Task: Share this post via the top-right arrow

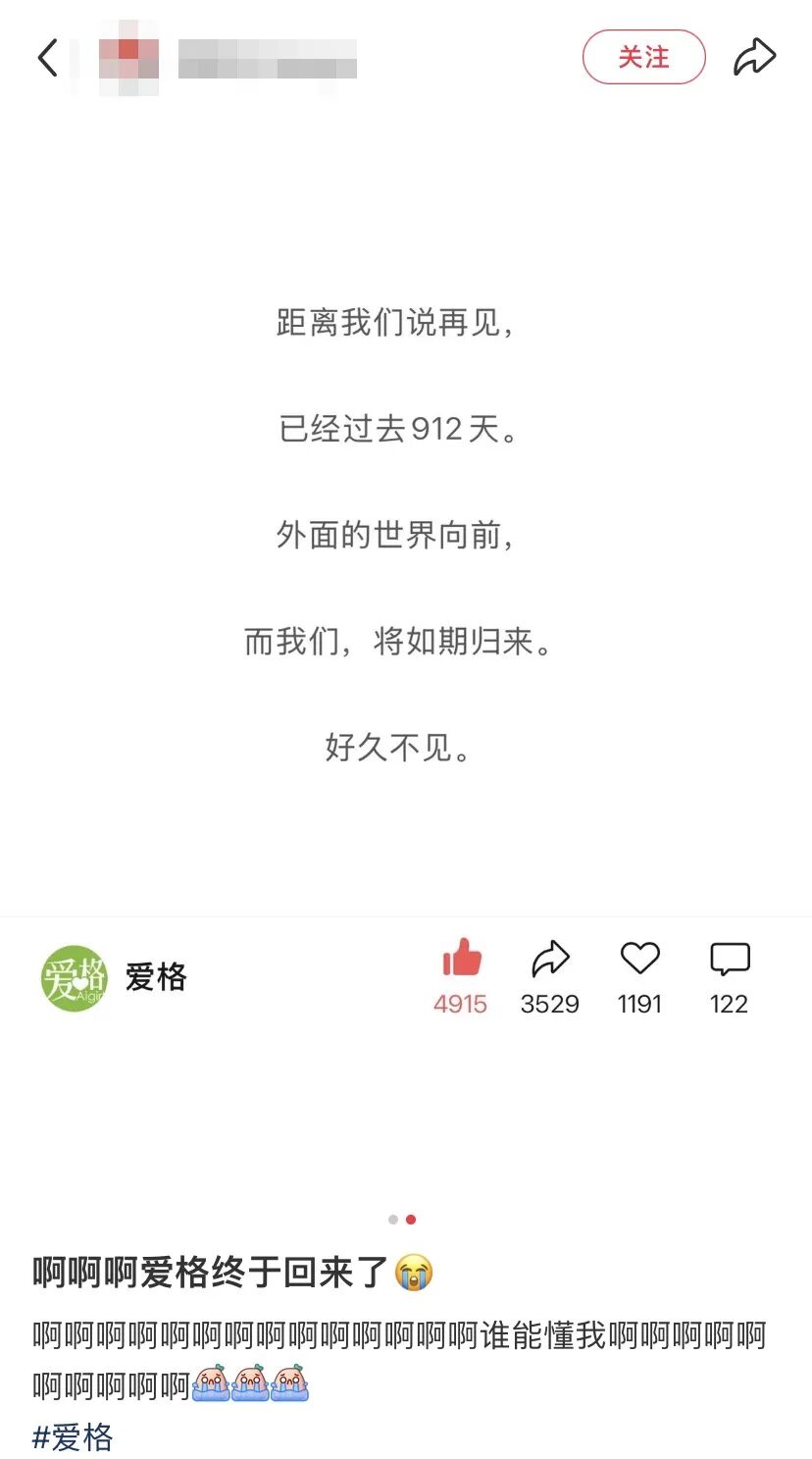Action: point(754,57)
